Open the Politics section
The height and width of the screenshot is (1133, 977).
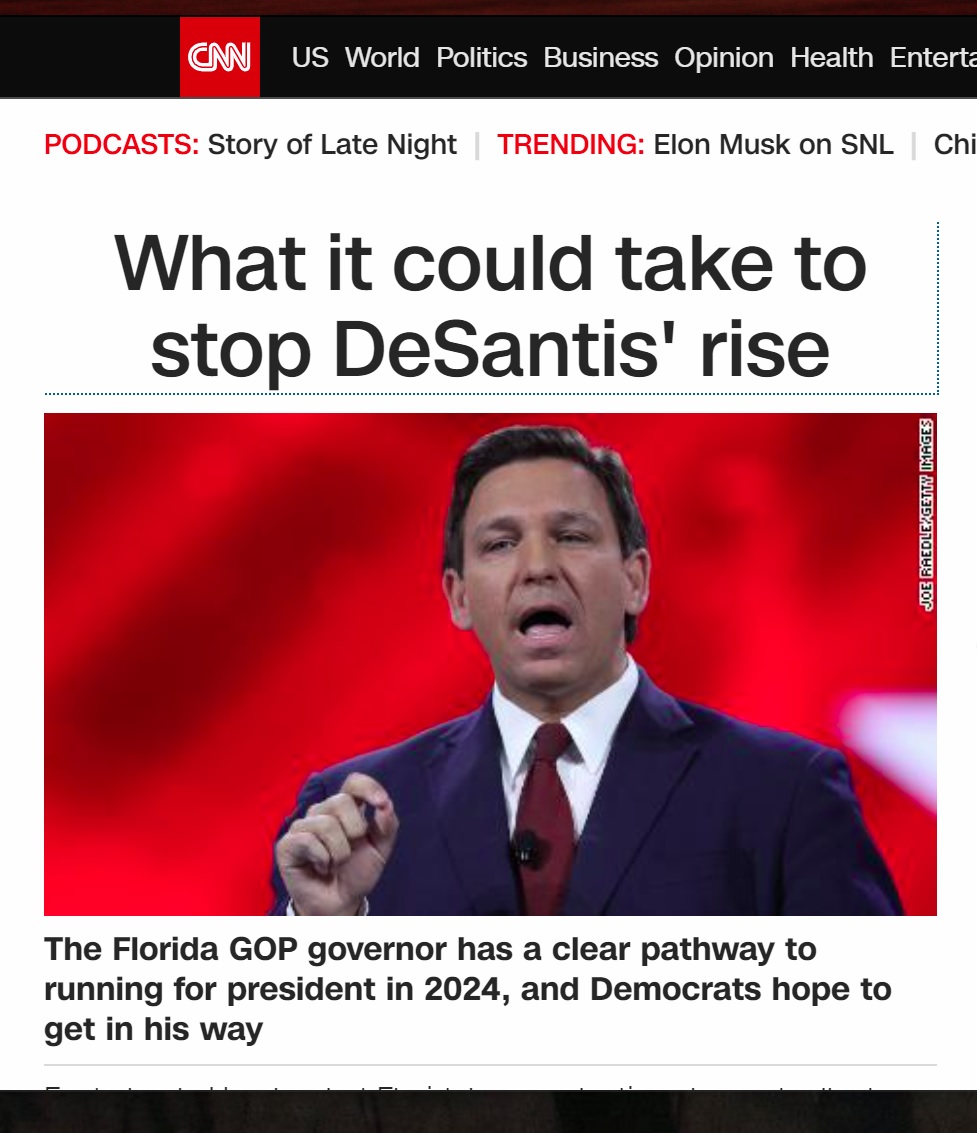481,58
